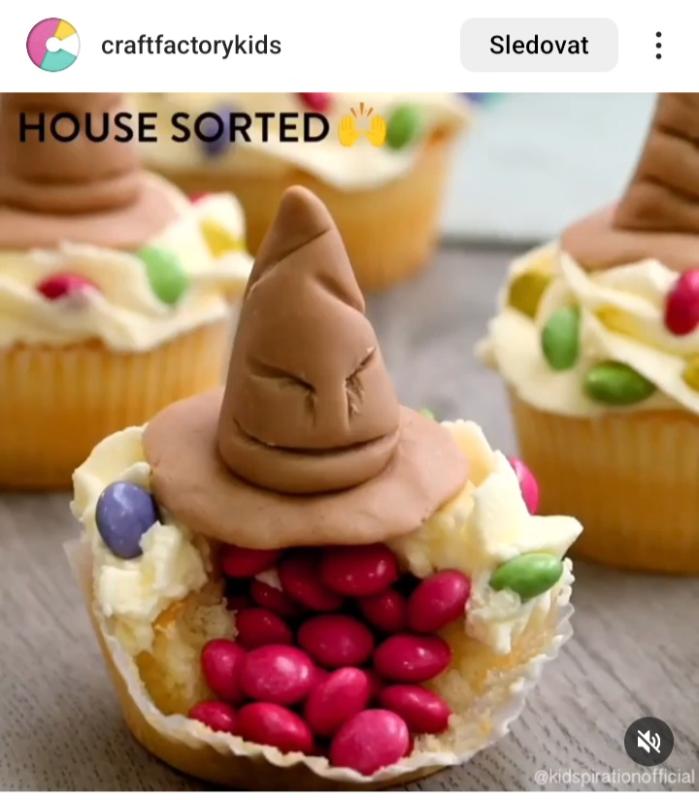699x800 pixels.
Task: Open the craftfactorykids username link
Action: (x=191, y=45)
